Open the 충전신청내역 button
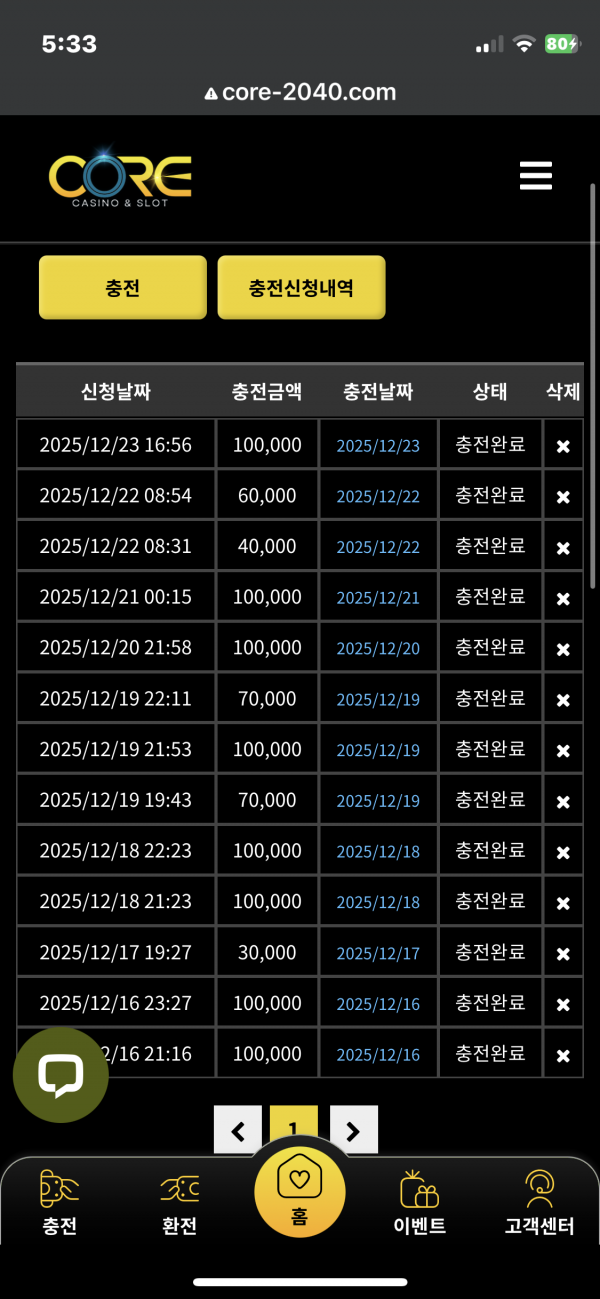600x1299 pixels. coord(301,288)
